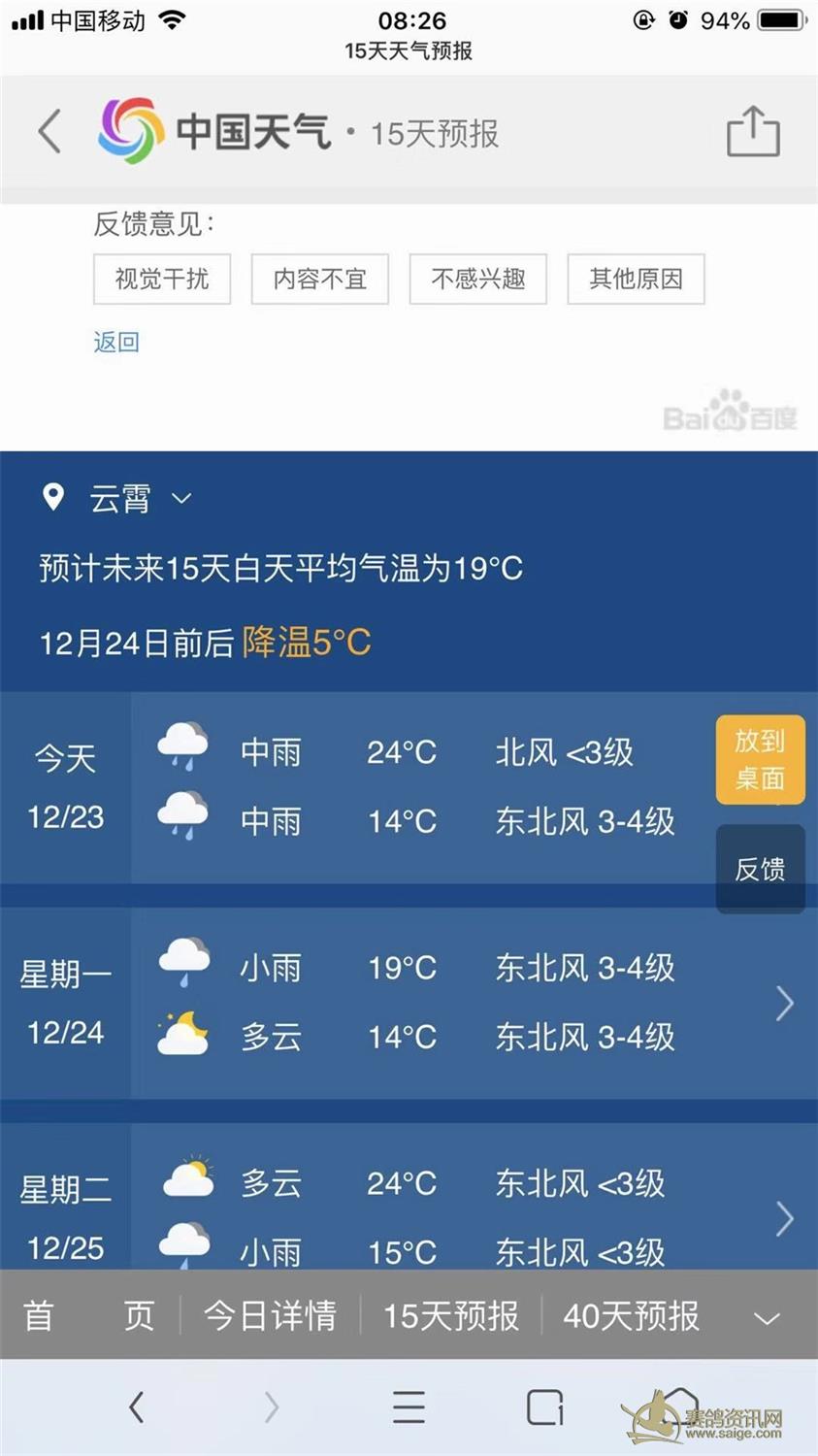Open the 云霄 city dropdown
The image size is (818, 1456).
click(x=180, y=499)
